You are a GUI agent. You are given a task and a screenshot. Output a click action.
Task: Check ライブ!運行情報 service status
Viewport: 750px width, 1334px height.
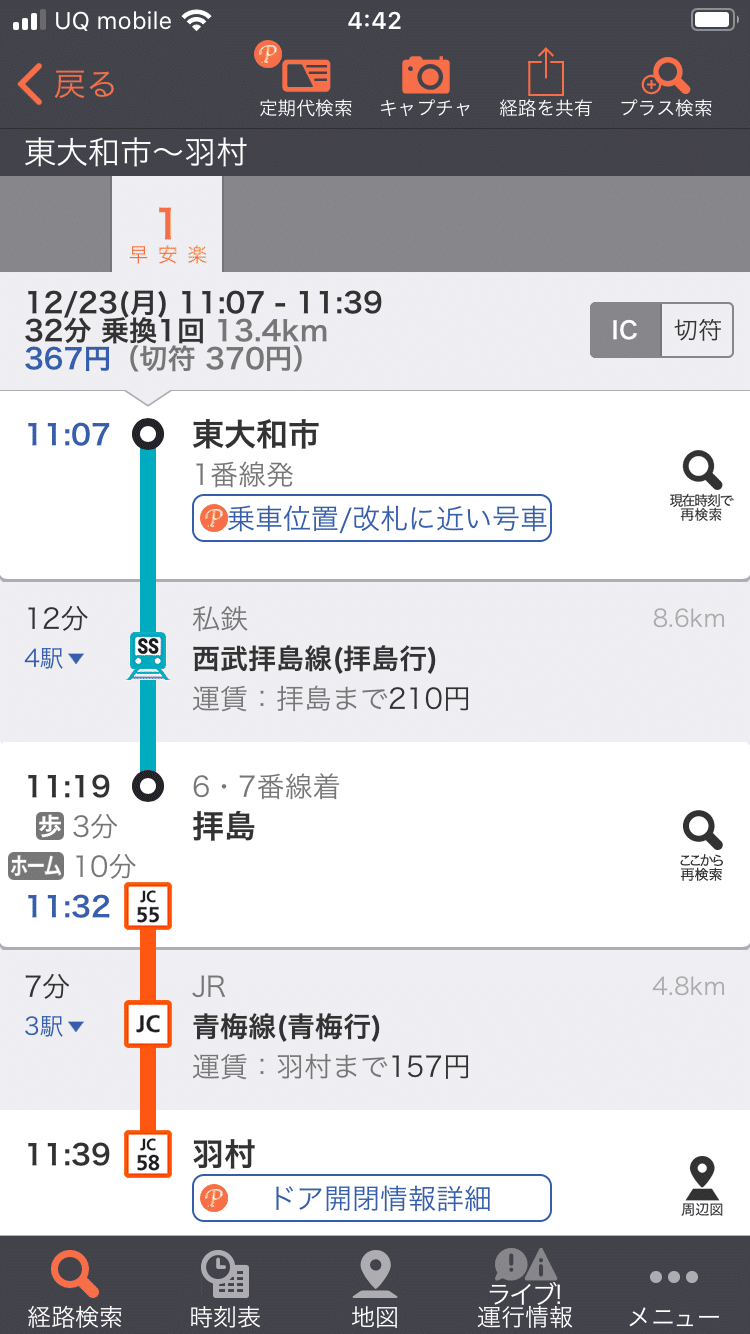click(525, 1288)
